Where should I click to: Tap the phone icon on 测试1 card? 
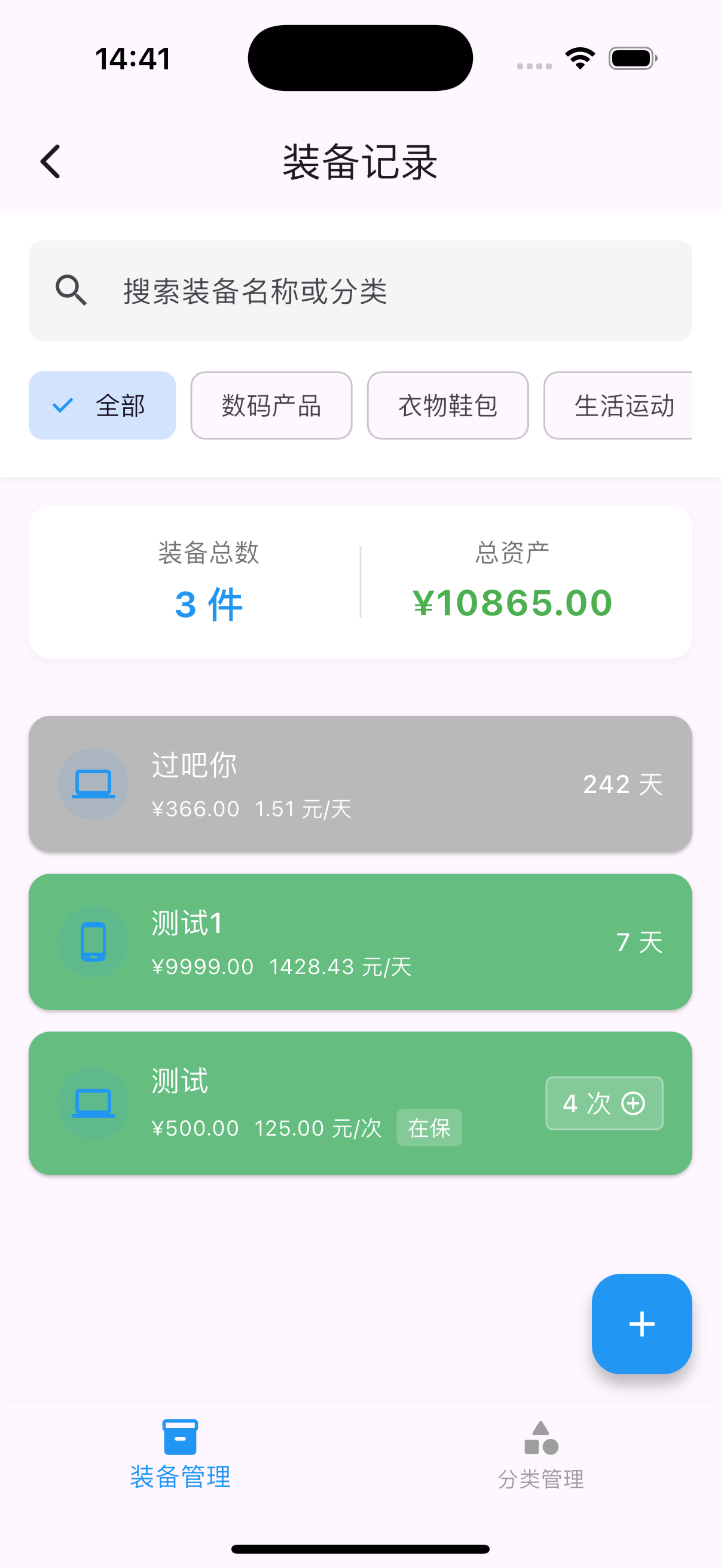tap(93, 941)
